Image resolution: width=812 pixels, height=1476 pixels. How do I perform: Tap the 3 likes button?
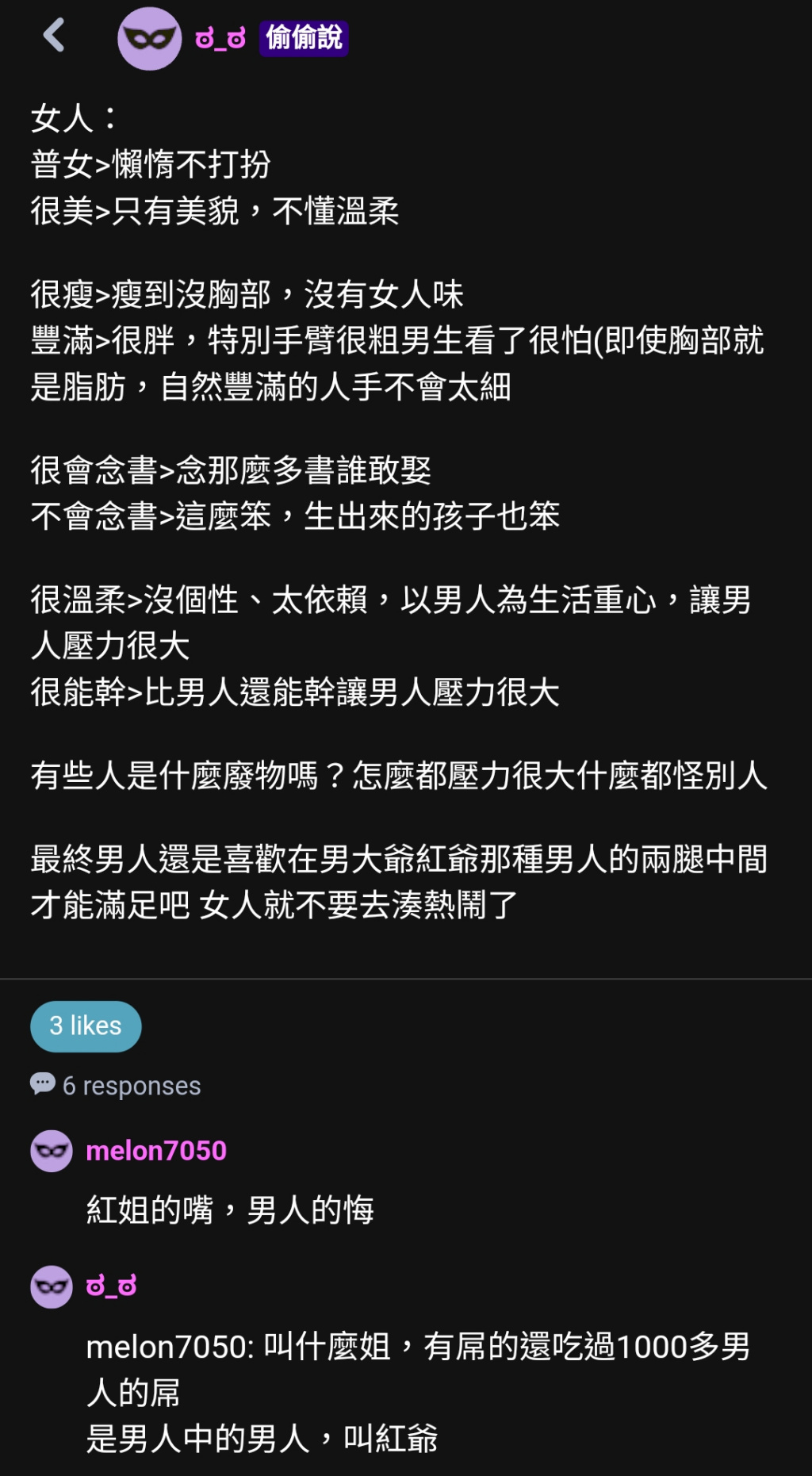pyautogui.click(x=86, y=1026)
